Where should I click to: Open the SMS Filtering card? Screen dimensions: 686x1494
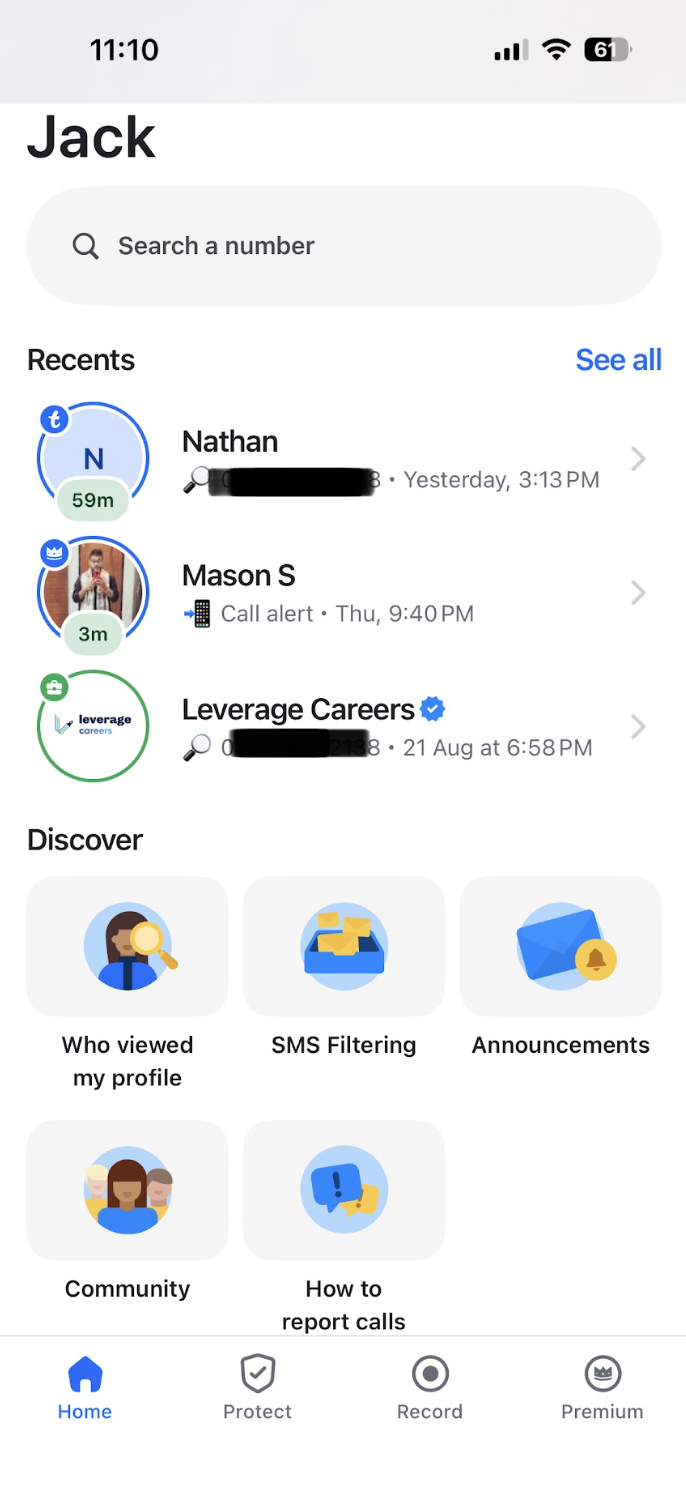pyautogui.click(x=343, y=947)
